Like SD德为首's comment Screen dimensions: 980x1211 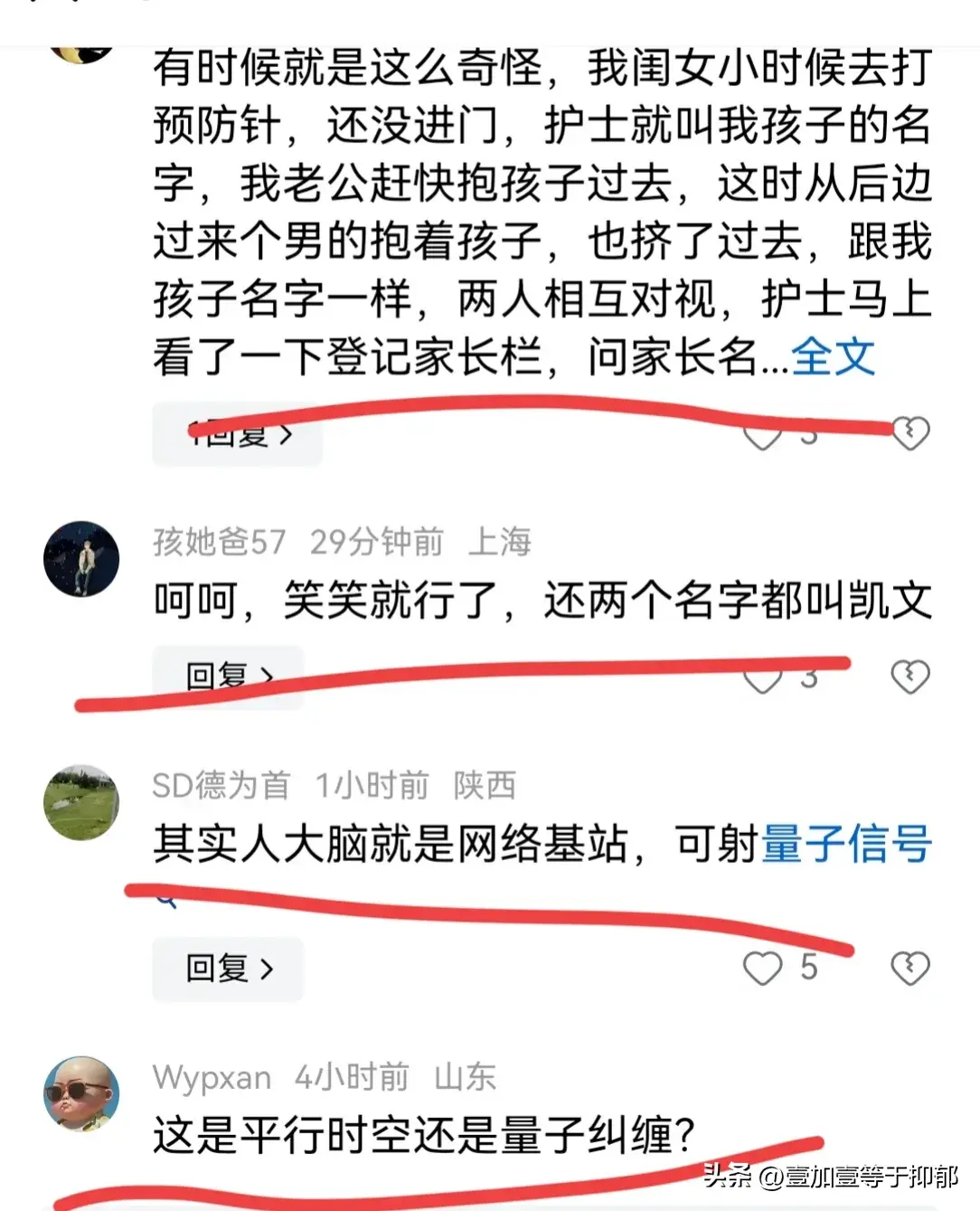pos(762,968)
